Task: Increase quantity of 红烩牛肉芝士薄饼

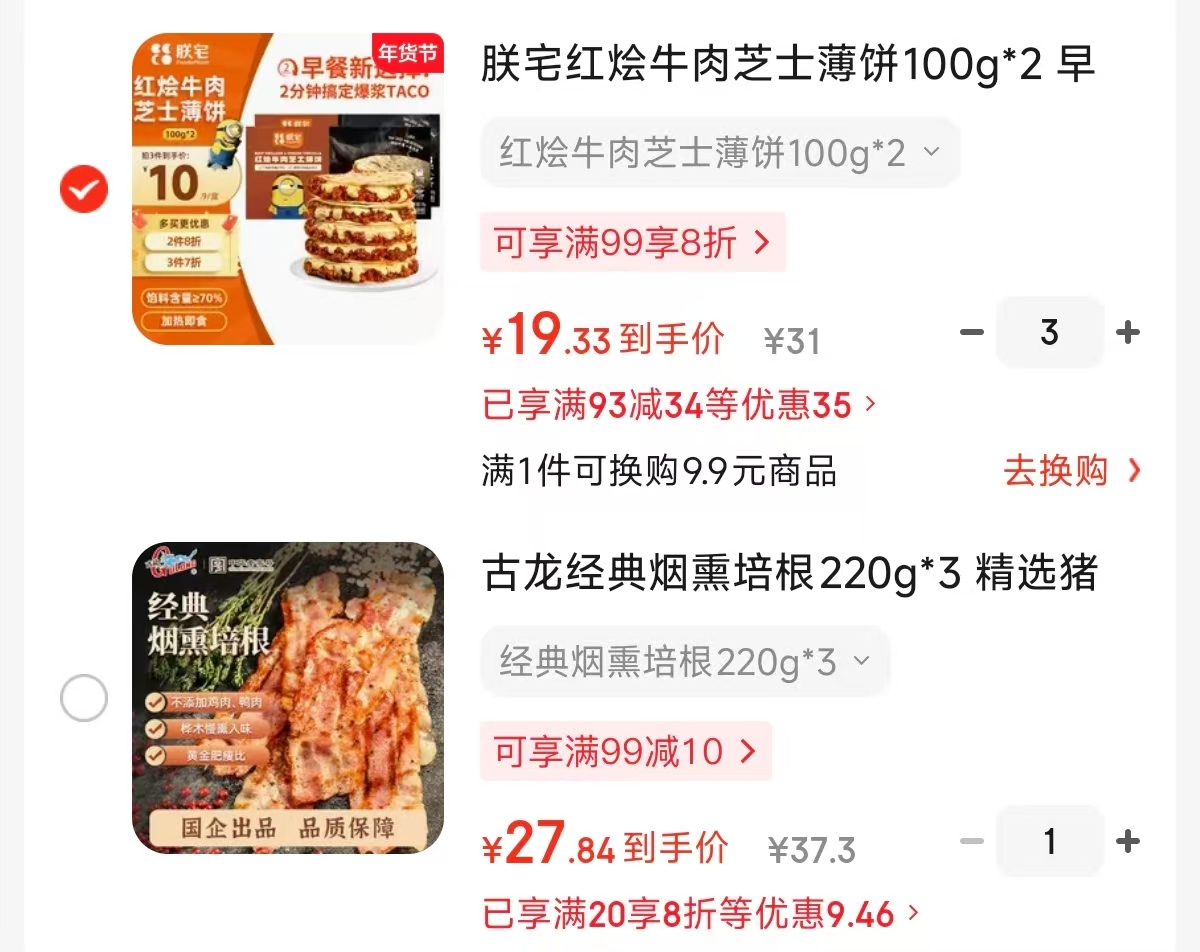Action: click(x=1128, y=333)
